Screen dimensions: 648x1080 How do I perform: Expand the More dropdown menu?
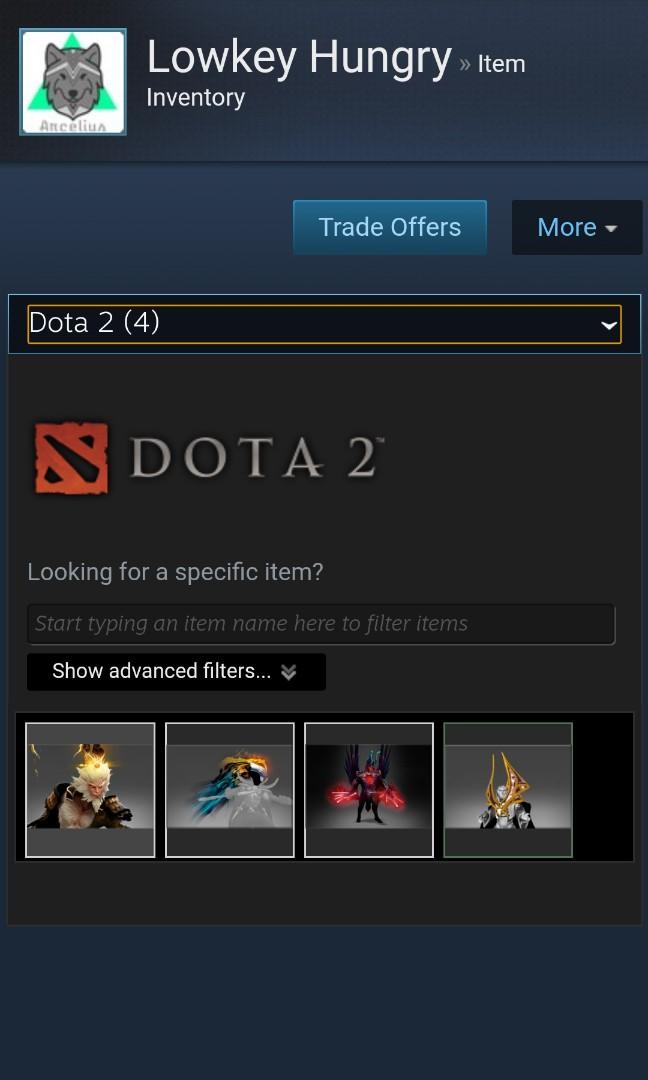coord(576,227)
